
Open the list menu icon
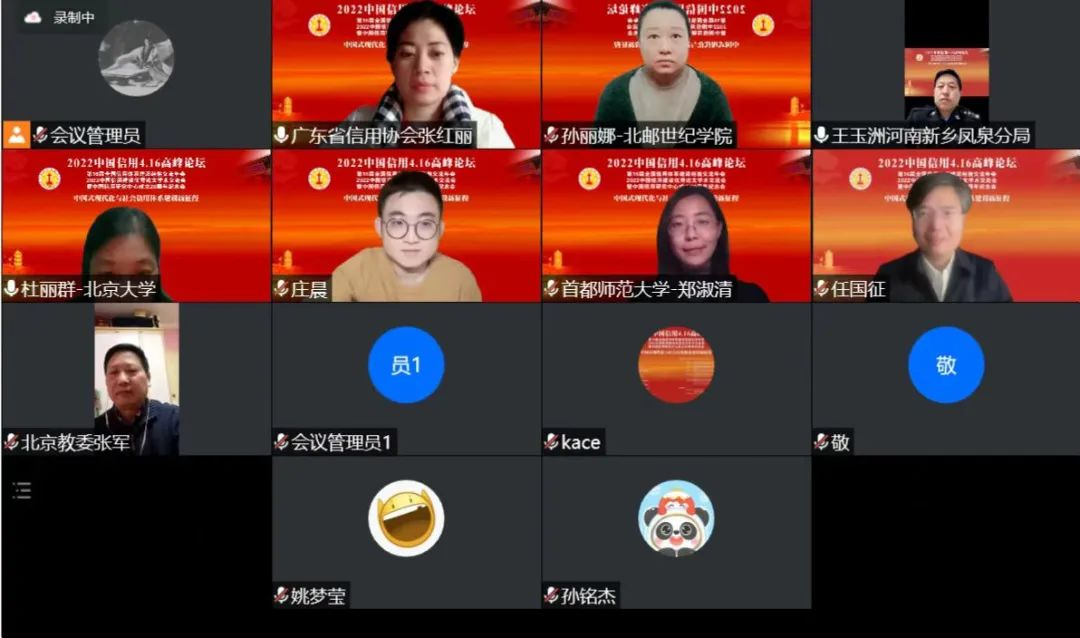pos(22,490)
